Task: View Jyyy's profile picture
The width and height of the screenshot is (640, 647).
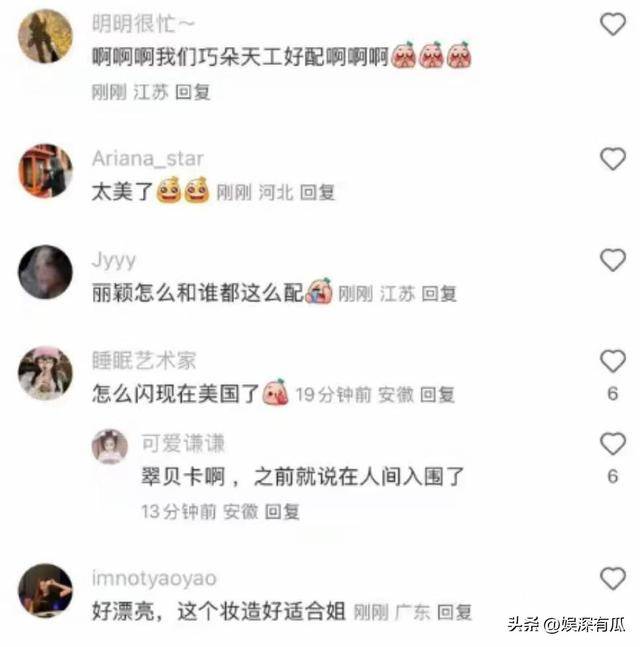Action: [x=45, y=272]
